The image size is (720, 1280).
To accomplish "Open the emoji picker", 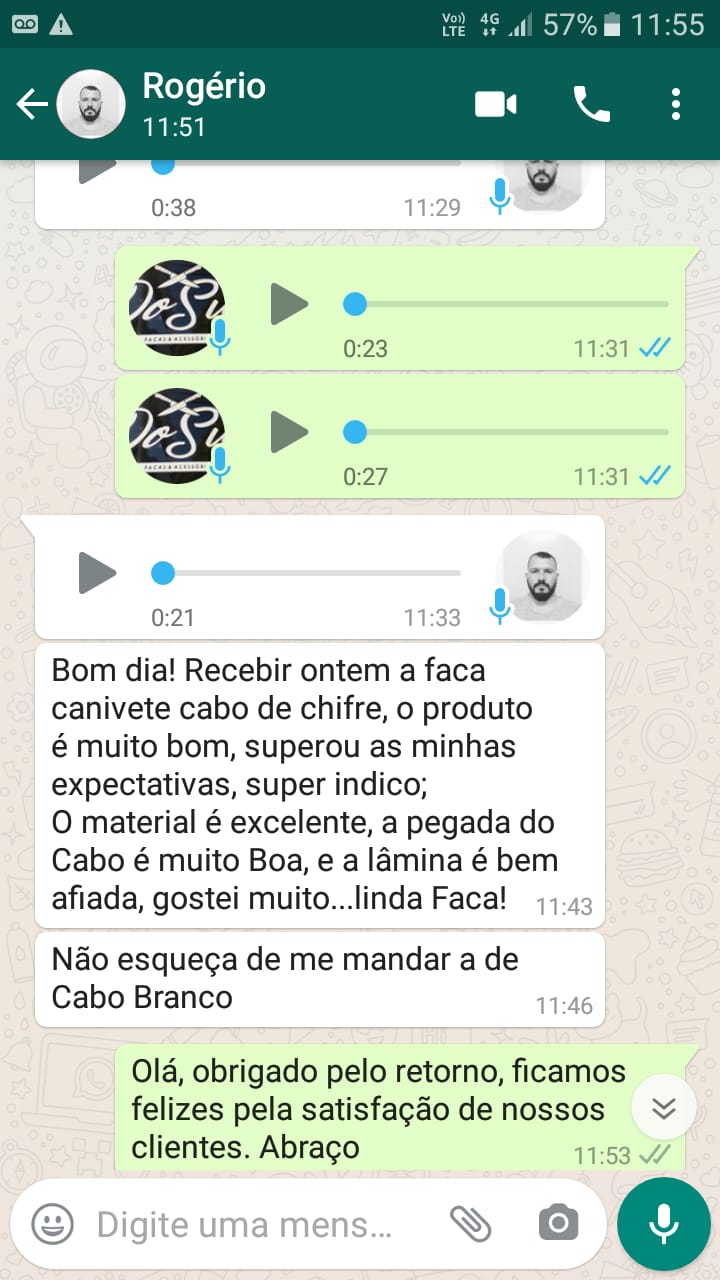I will pyautogui.click(x=52, y=1223).
